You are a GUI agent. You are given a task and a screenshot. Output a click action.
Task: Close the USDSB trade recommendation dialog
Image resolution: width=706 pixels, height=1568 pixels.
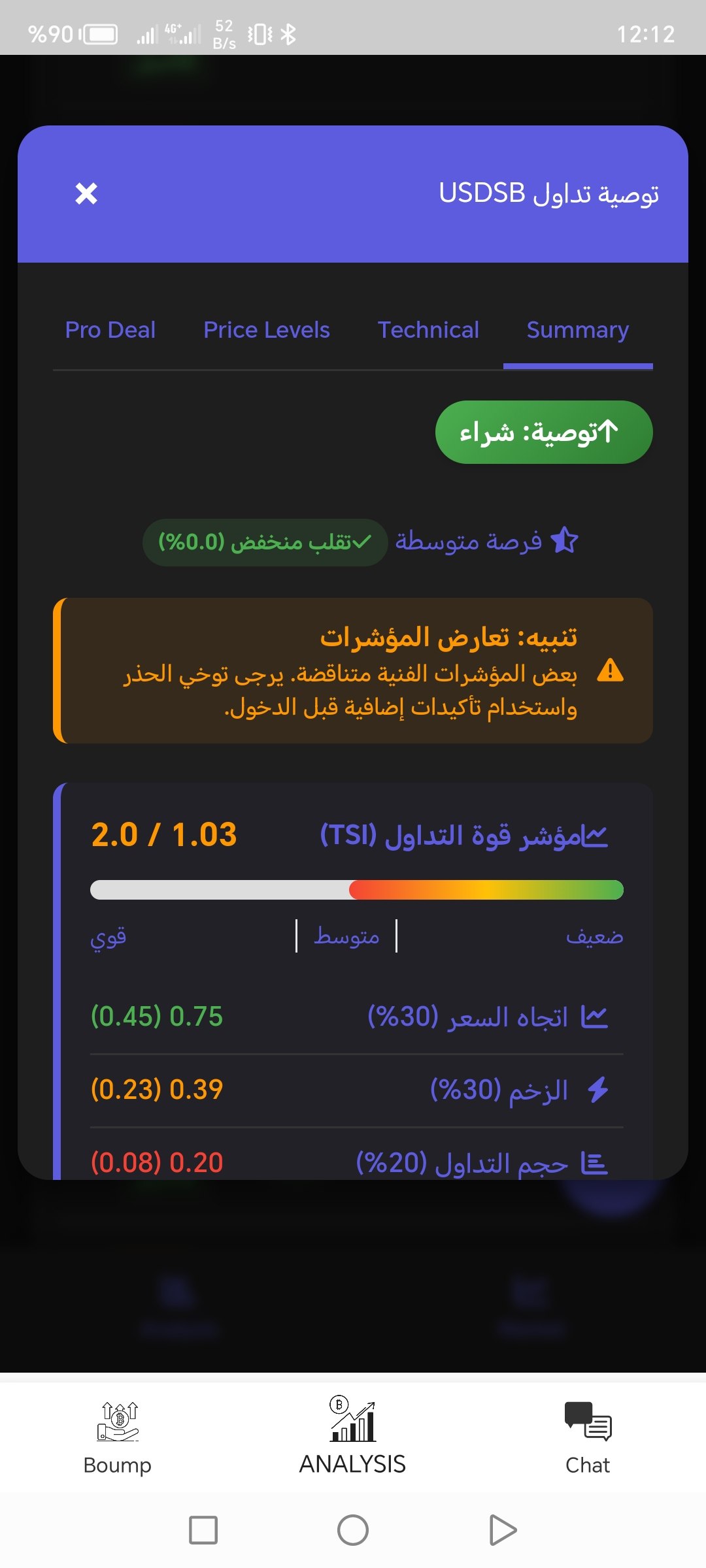pyautogui.click(x=86, y=193)
